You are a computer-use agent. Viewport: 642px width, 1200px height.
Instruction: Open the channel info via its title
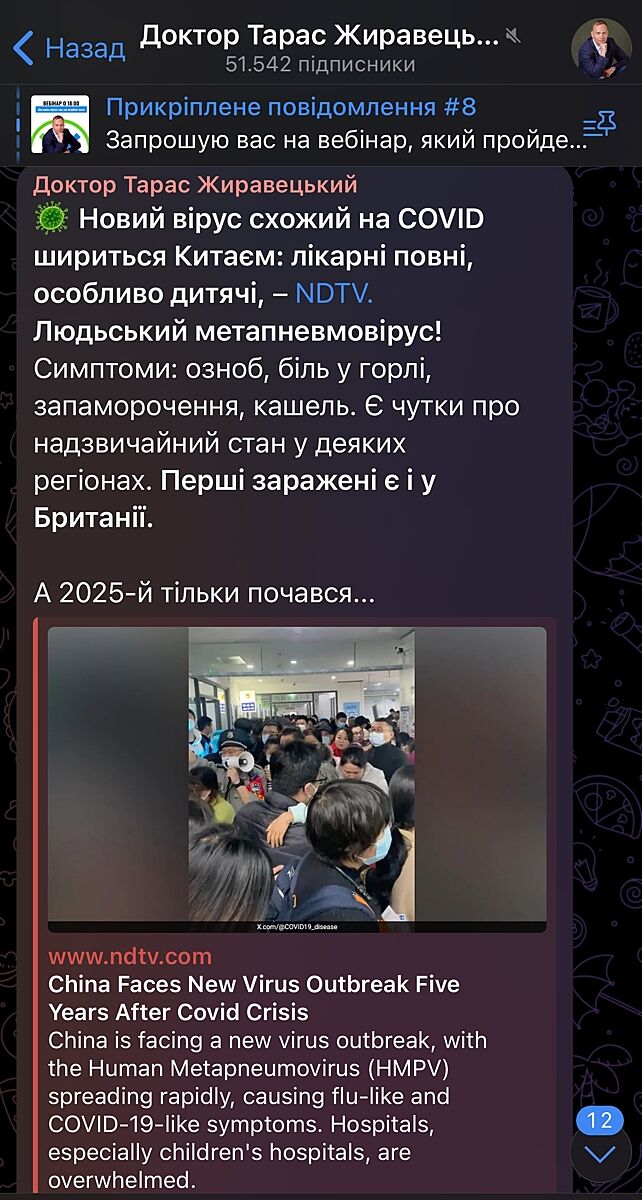pyautogui.click(x=320, y=37)
